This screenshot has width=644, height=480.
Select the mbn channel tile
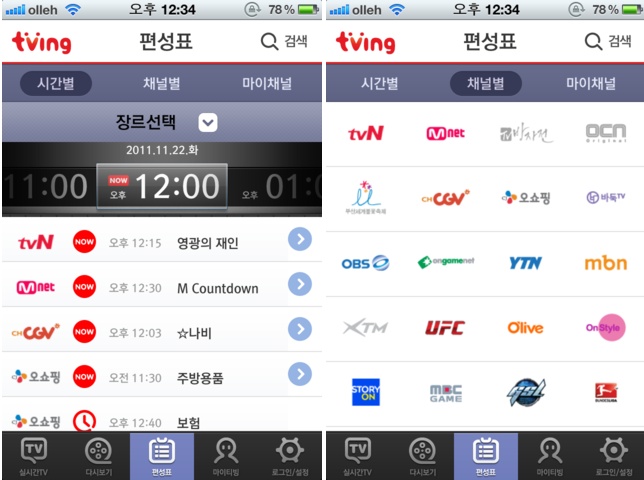tap(606, 263)
